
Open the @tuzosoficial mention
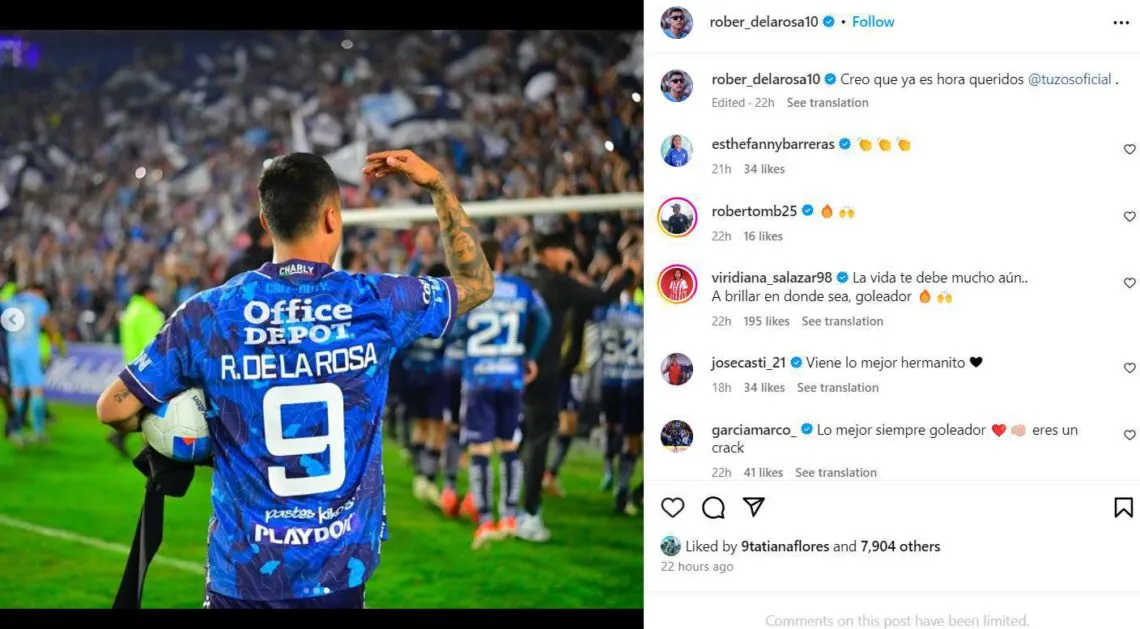[x=1069, y=79]
